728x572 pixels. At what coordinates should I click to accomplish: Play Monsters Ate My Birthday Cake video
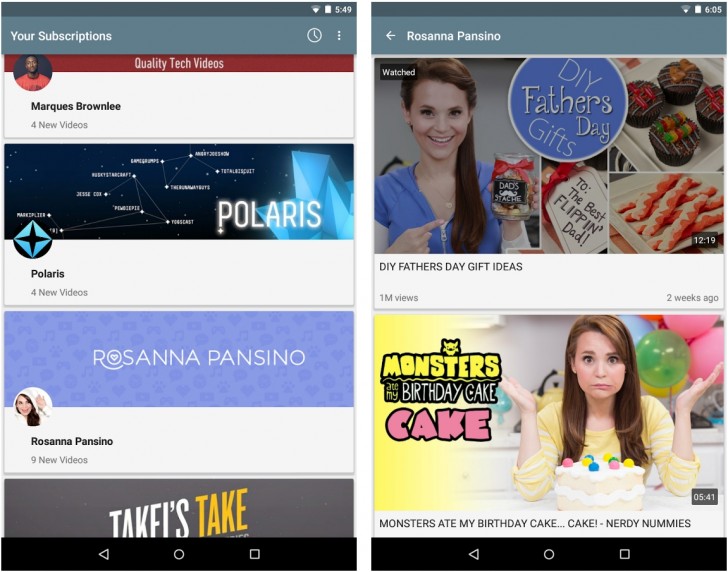(x=548, y=412)
